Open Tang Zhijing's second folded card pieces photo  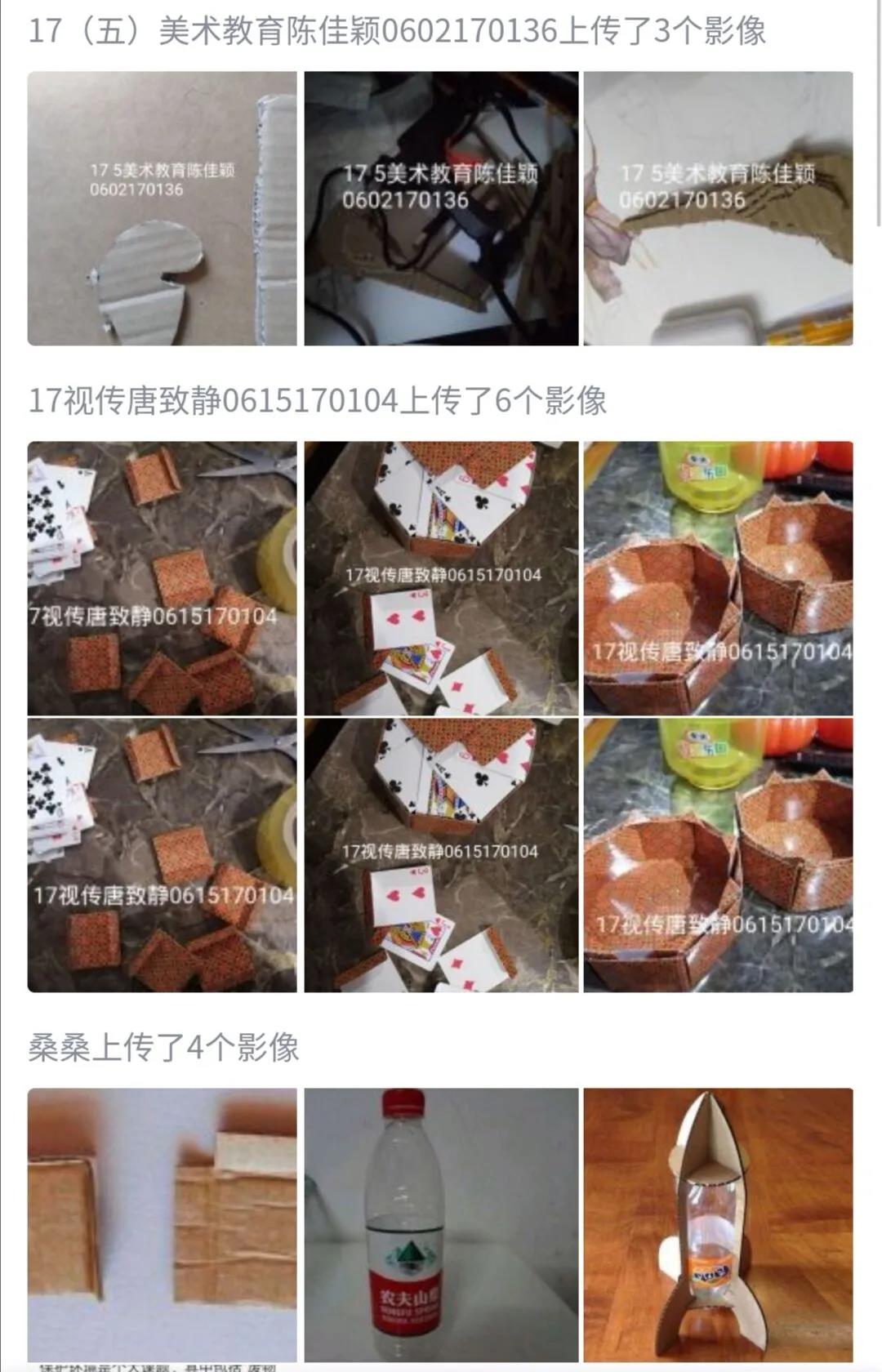coord(162,855)
